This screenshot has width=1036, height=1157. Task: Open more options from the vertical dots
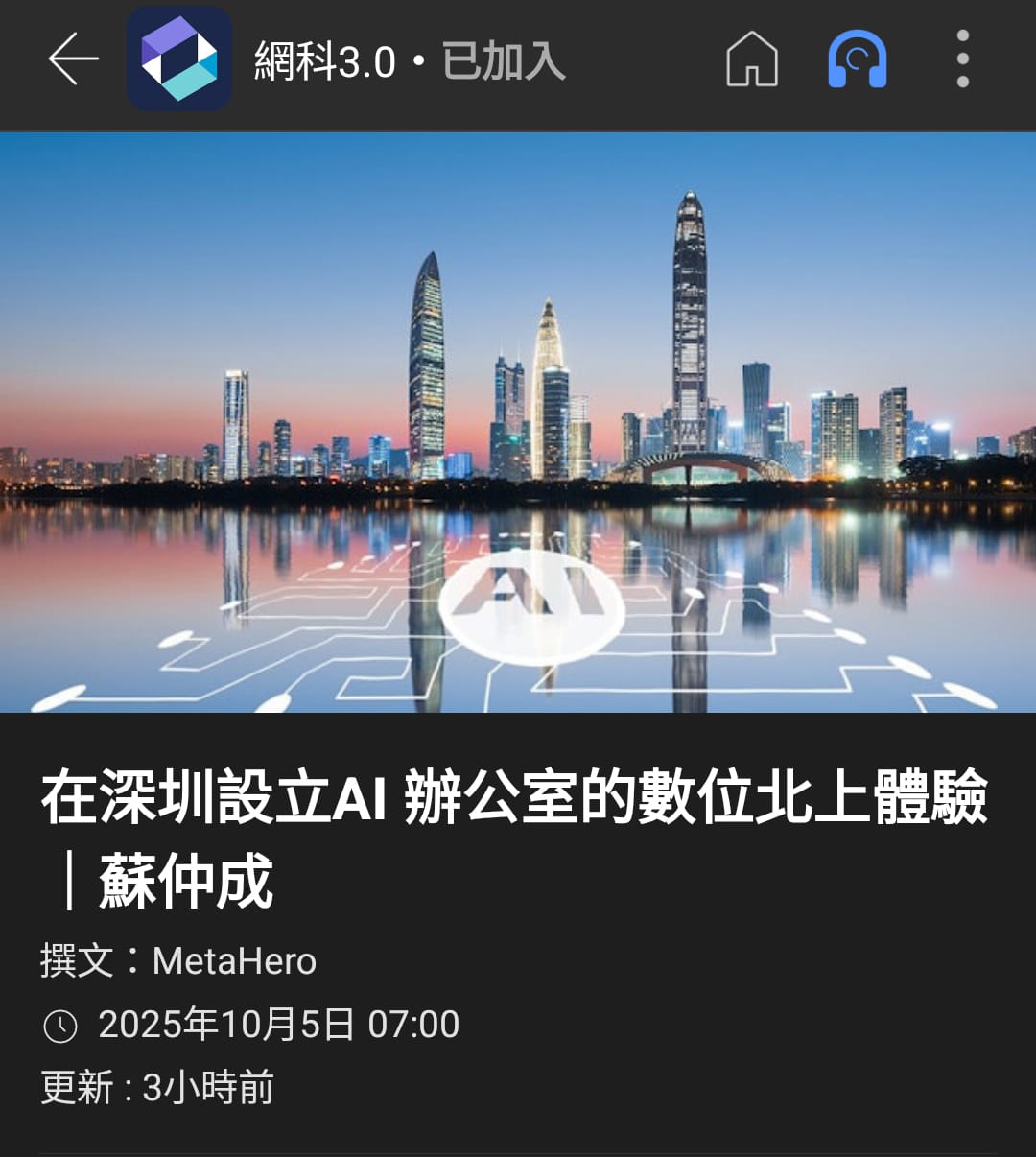coord(961,60)
